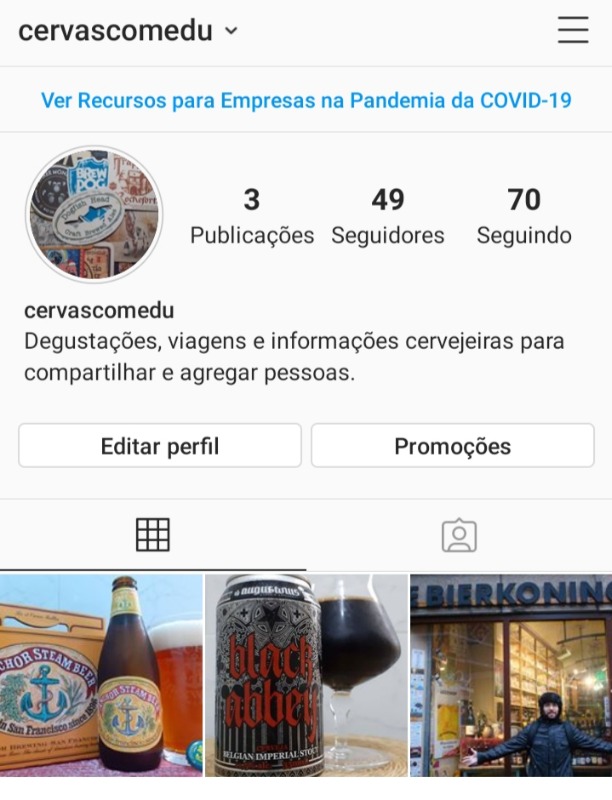Switch to the tagged photos tab
The width and height of the screenshot is (612, 800).
click(459, 535)
